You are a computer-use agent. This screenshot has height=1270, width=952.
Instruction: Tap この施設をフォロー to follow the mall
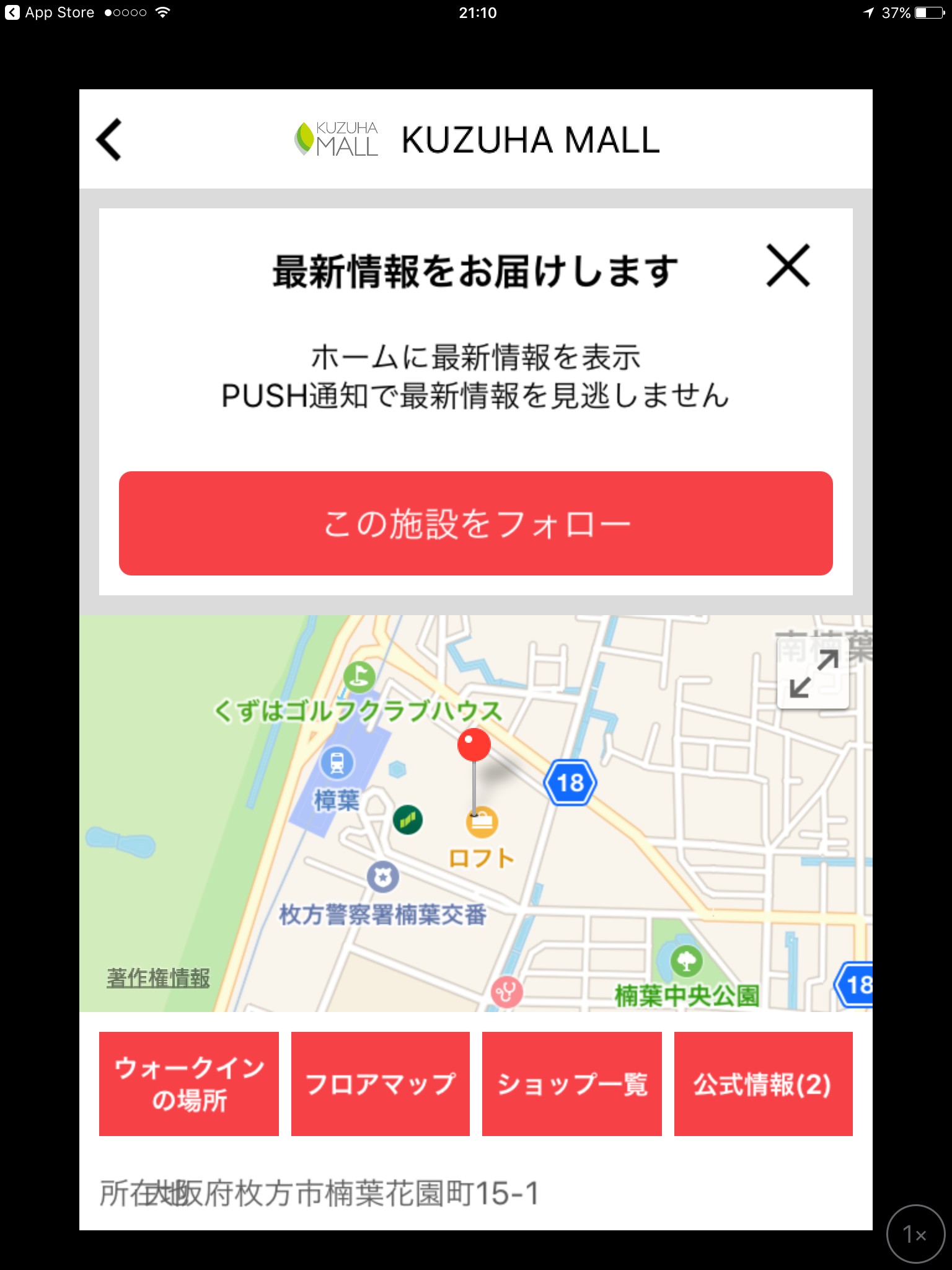tap(475, 523)
